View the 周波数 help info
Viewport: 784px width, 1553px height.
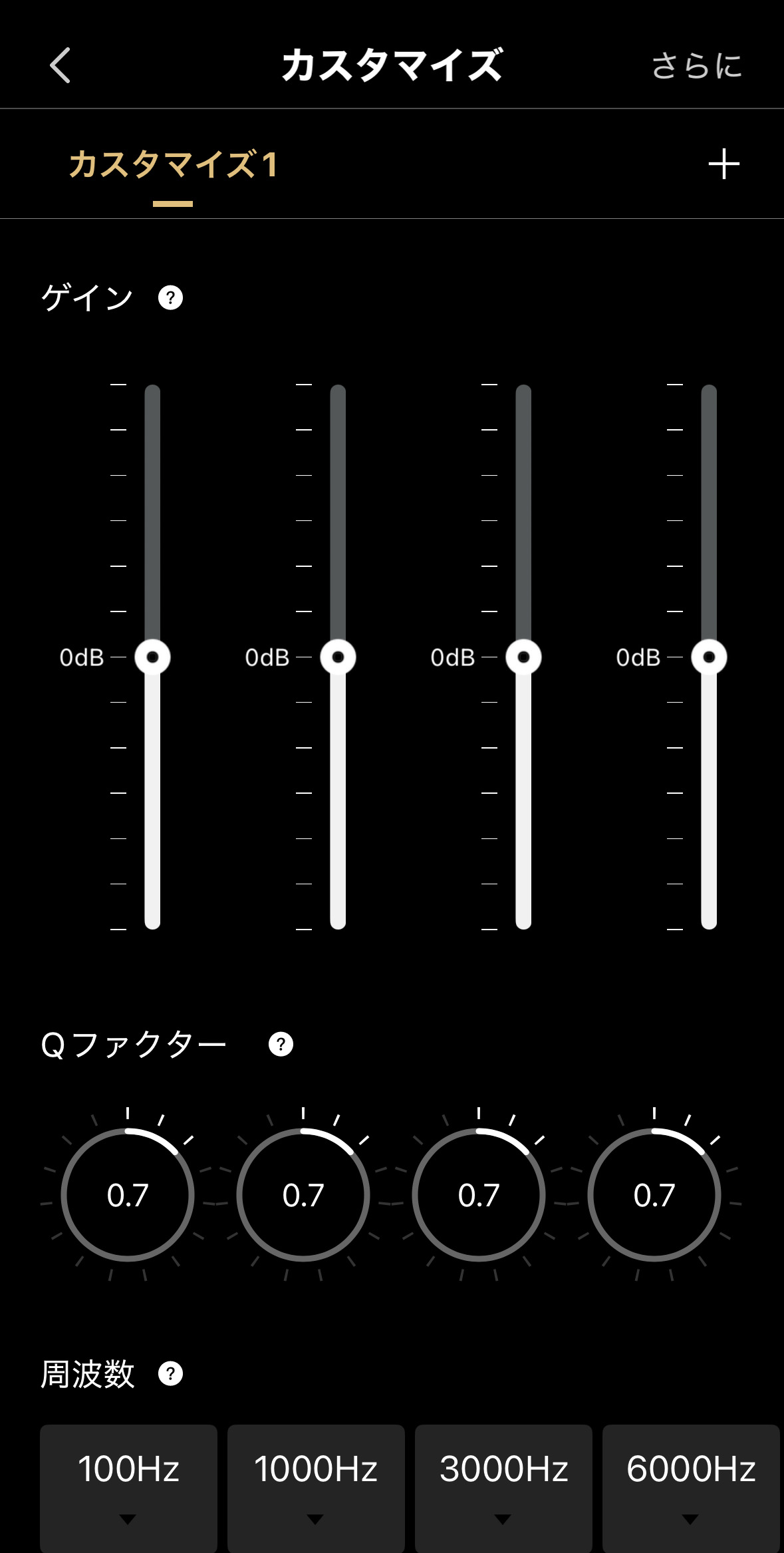pyautogui.click(x=170, y=1374)
